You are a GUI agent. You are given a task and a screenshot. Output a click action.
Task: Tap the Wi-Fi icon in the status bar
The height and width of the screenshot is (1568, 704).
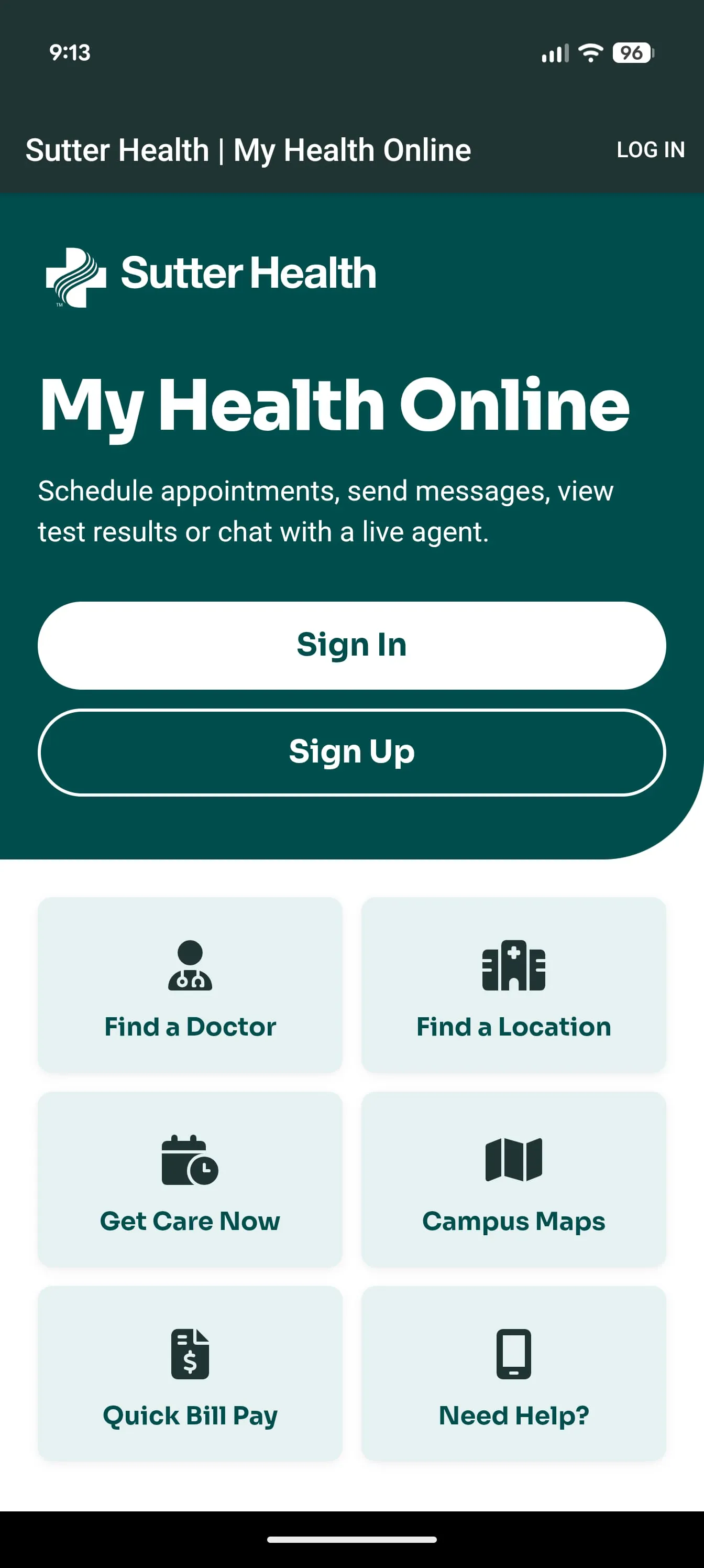pos(591,53)
